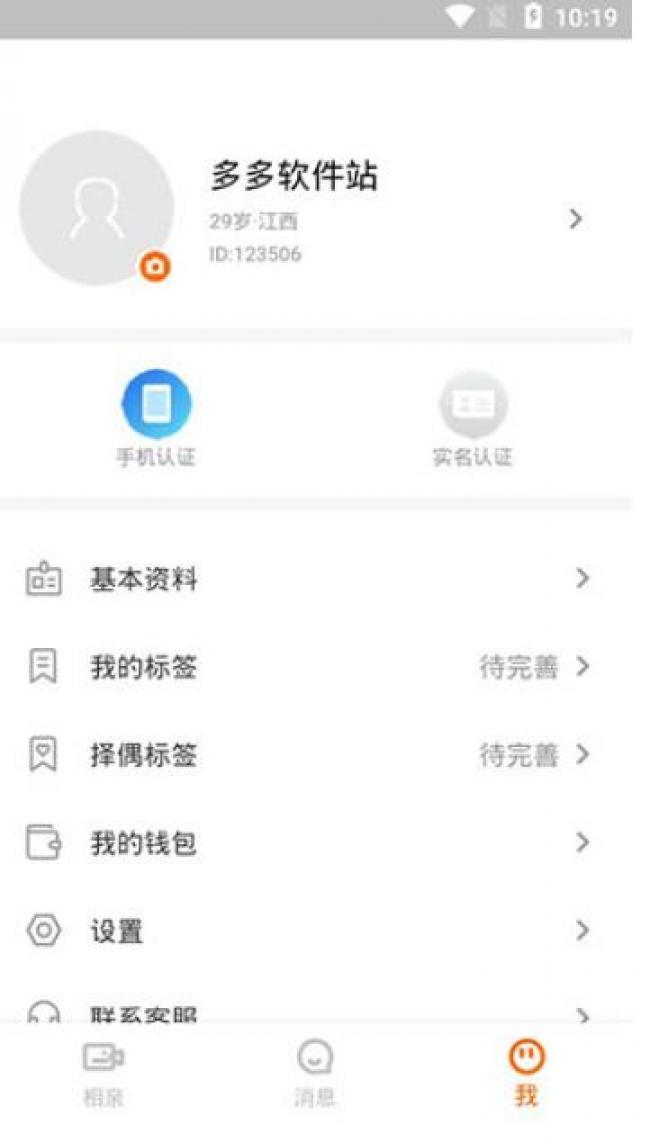This screenshot has height=1143, width=650.
Task: Switch to the 消息 tab
Action: tap(314, 1071)
